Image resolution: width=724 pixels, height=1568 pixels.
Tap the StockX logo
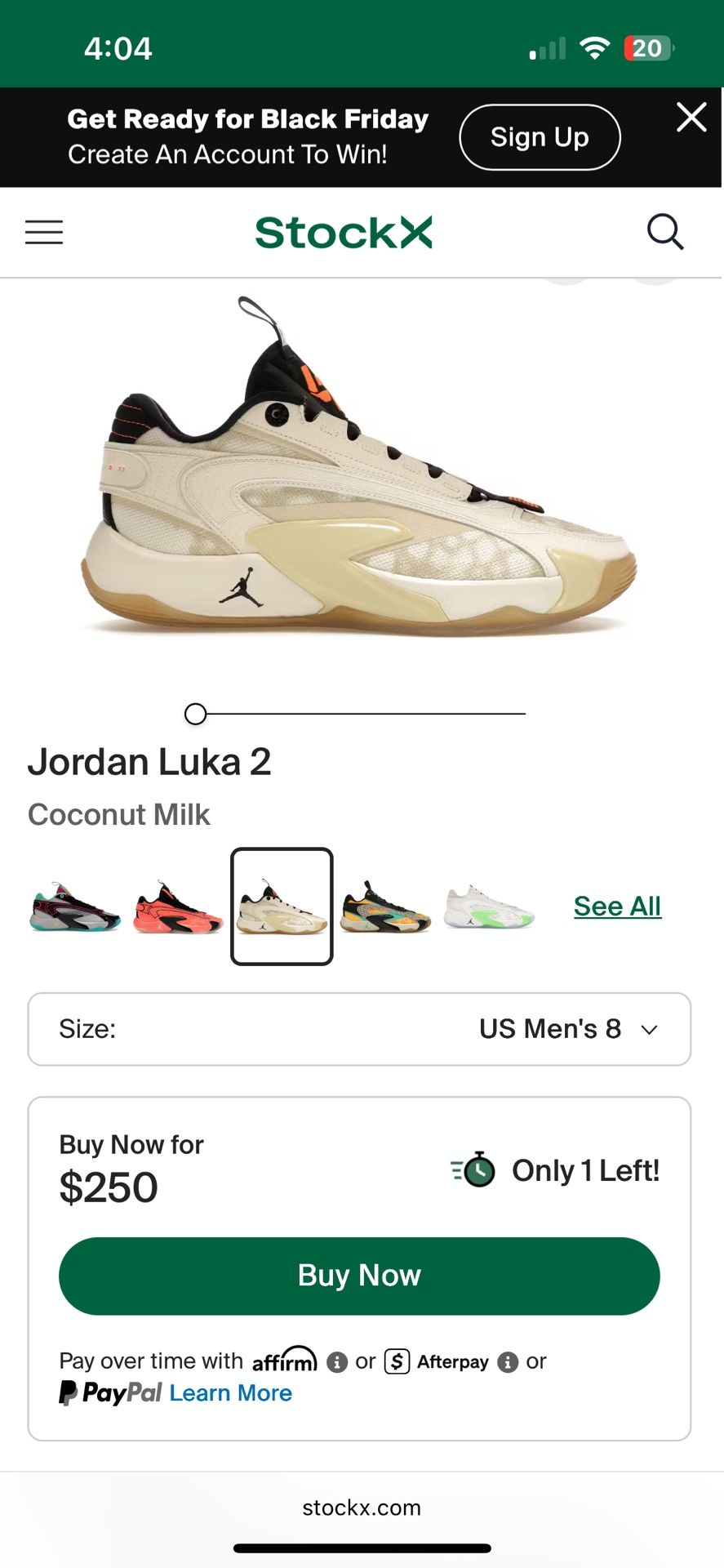[x=344, y=232]
